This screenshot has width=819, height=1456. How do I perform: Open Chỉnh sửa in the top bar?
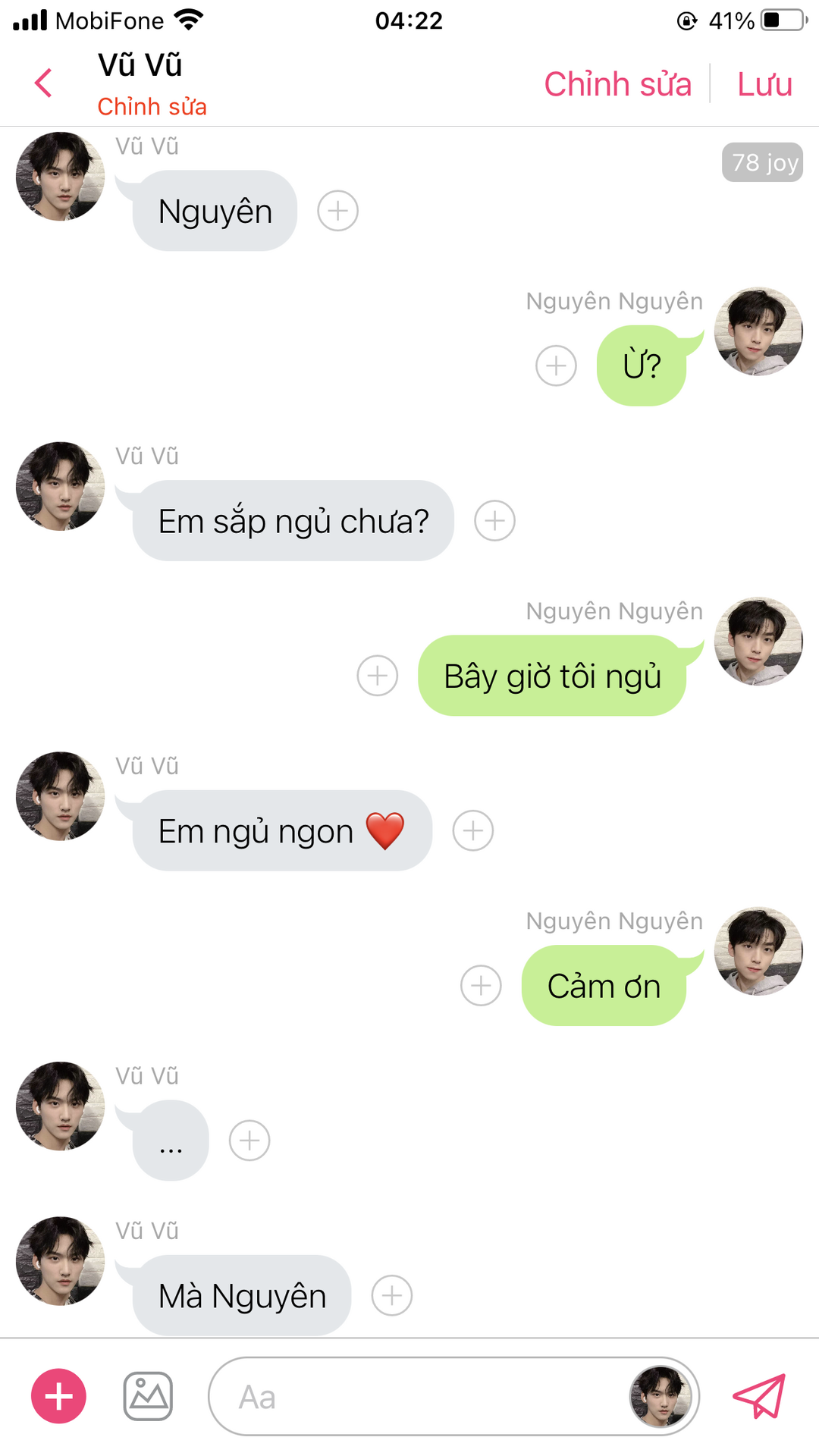tap(617, 83)
